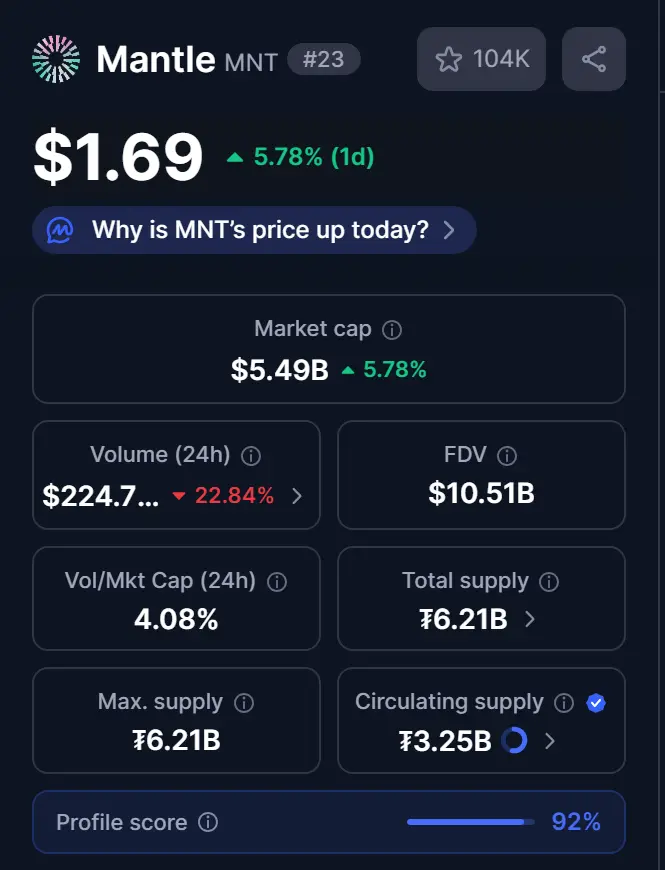This screenshot has width=665, height=870.
Task: Expand the Volume (24h) details chevron
Action: 297,495
